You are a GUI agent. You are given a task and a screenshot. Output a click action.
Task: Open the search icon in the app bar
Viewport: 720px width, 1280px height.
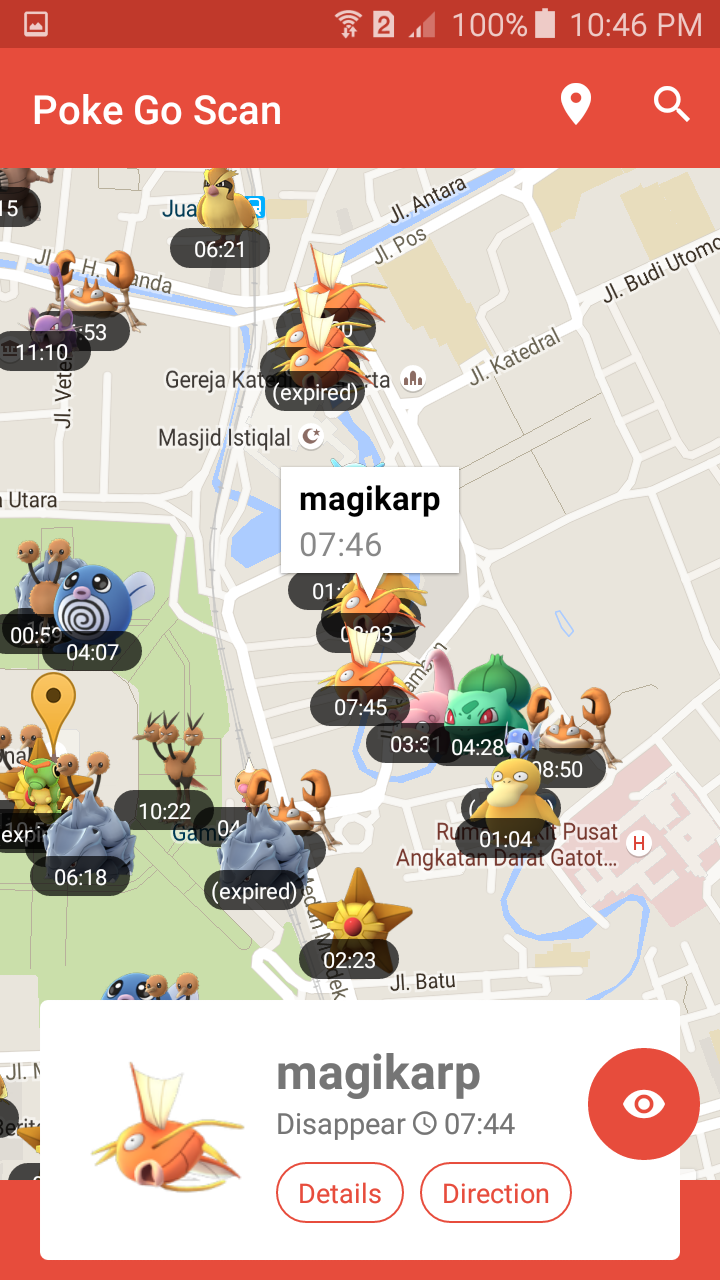672,104
